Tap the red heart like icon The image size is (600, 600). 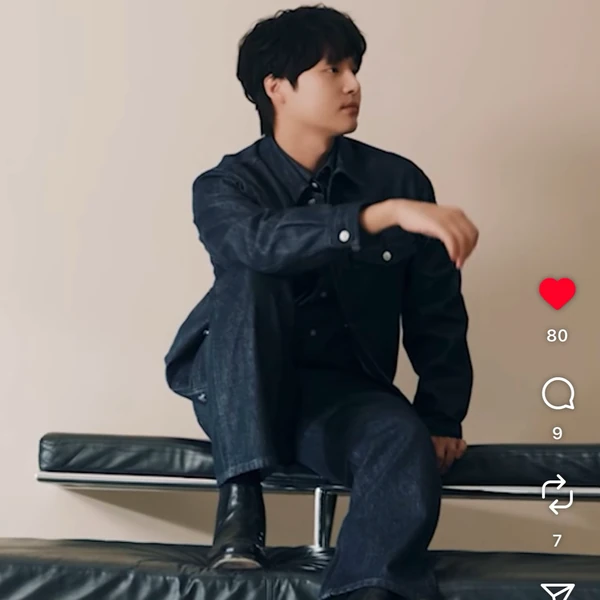[557, 293]
